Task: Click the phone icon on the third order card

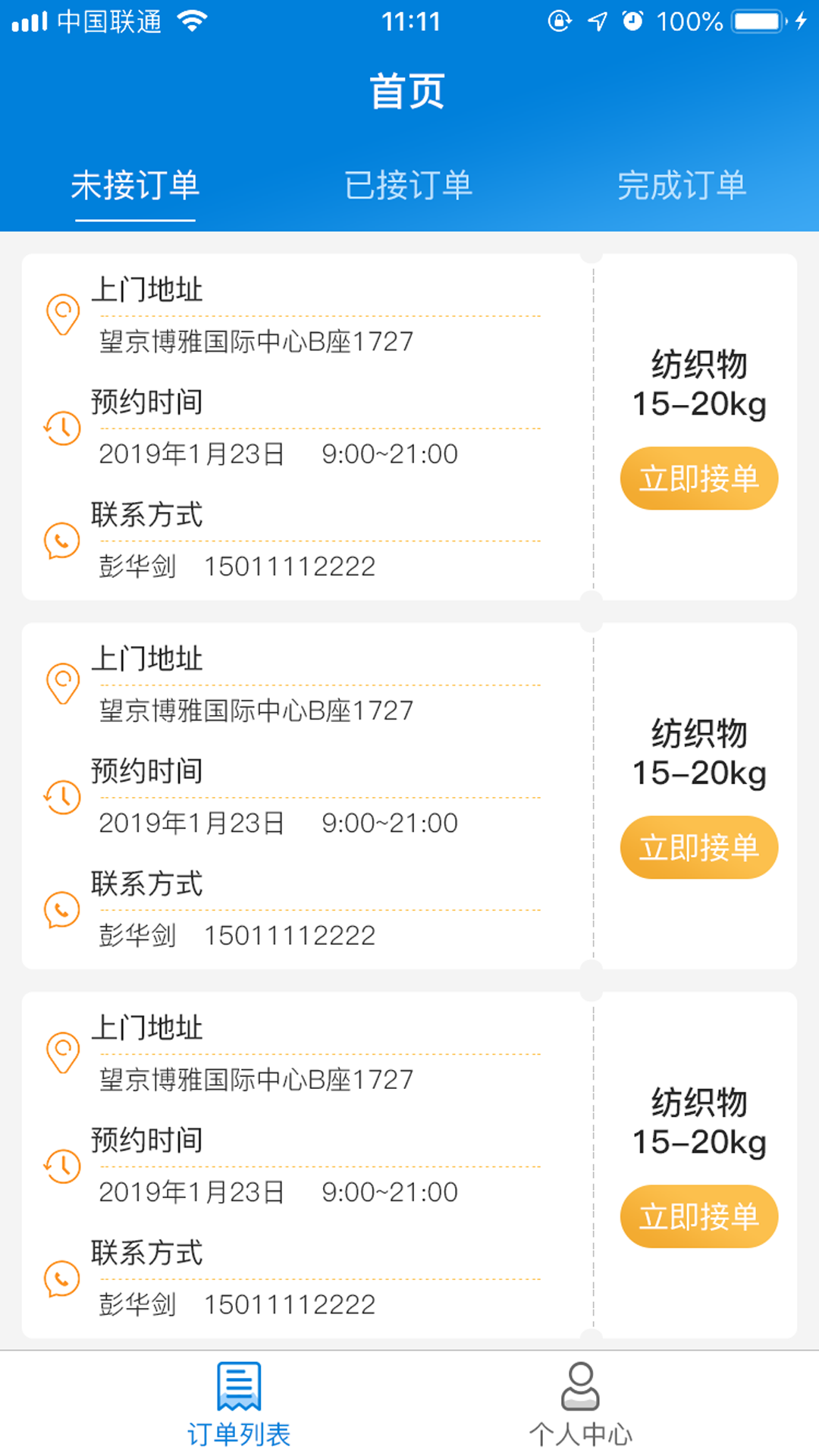Action: [62, 1278]
